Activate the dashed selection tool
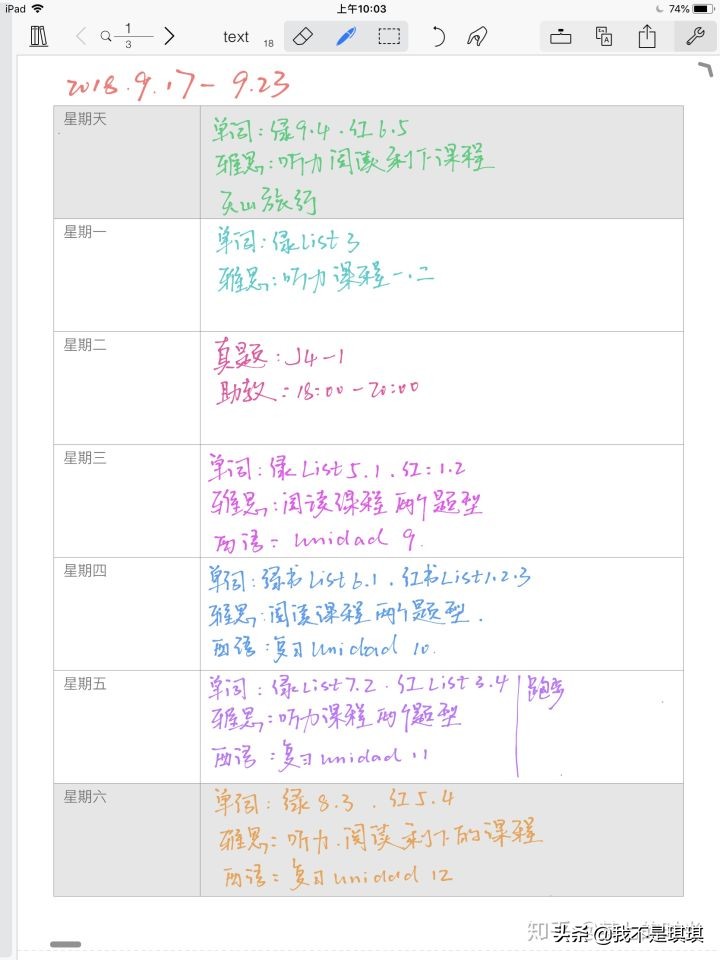Viewport: 720px width, 960px height. [x=389, y=37]
